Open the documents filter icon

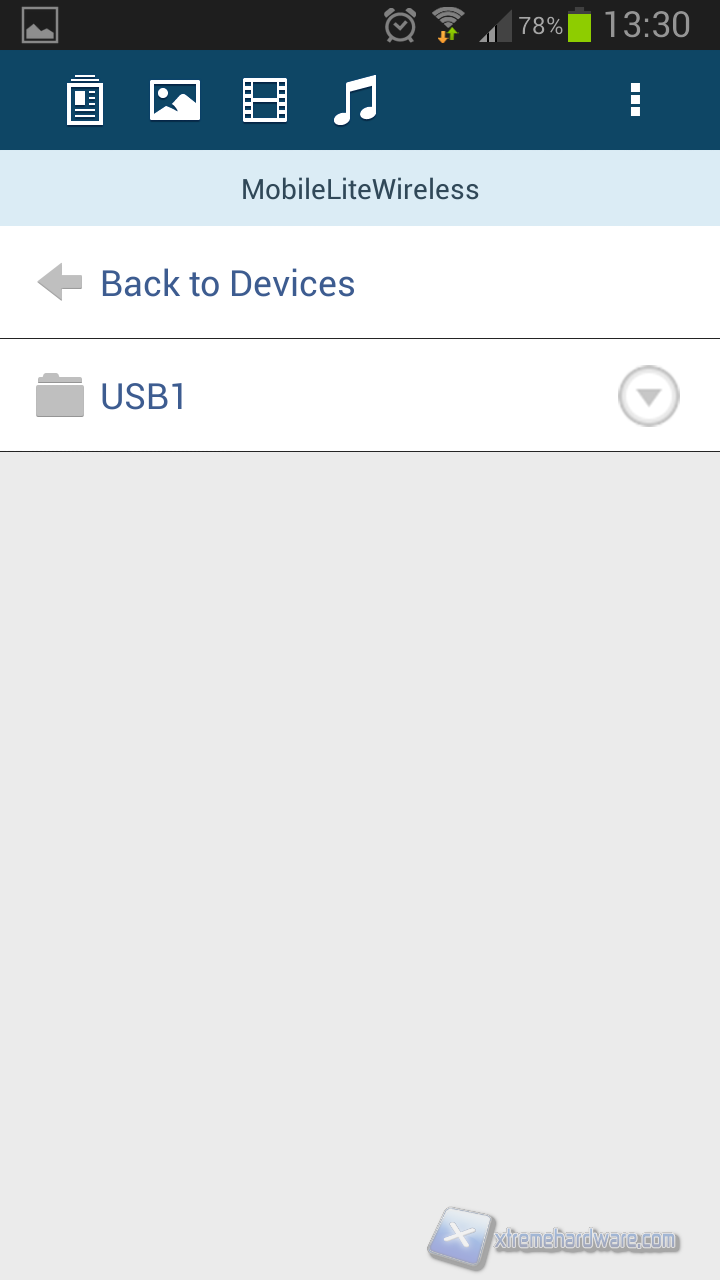click(x=85, y=100)
